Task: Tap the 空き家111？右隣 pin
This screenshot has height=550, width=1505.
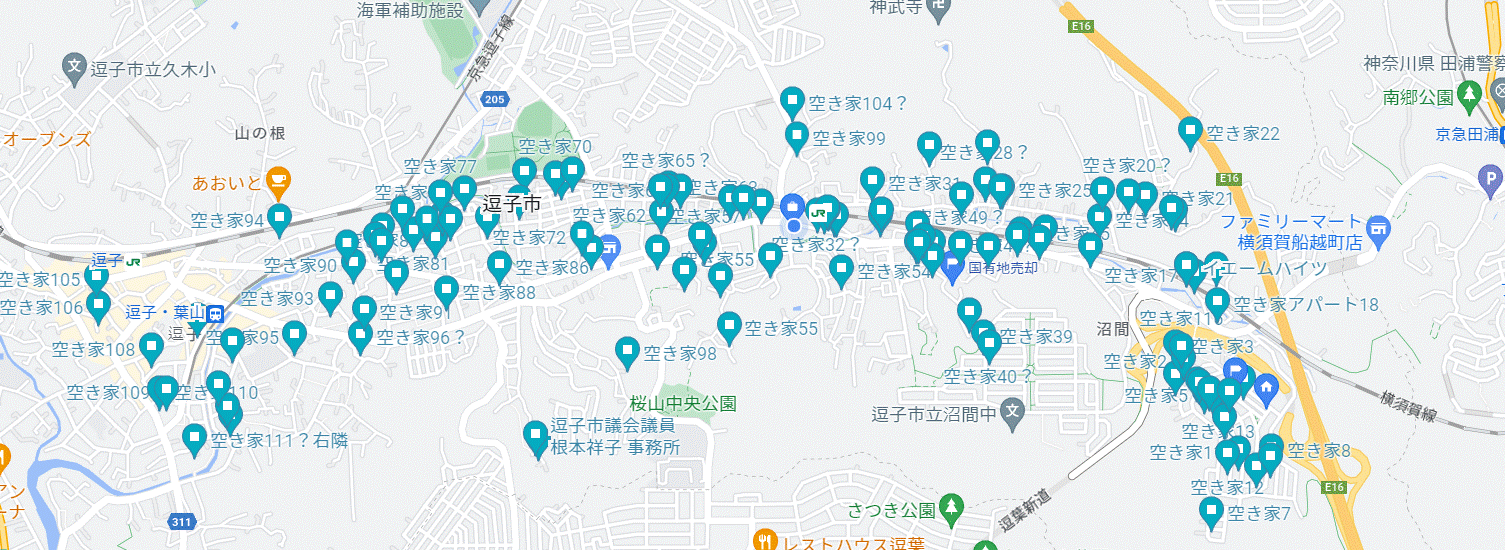Action: [195, 438]
